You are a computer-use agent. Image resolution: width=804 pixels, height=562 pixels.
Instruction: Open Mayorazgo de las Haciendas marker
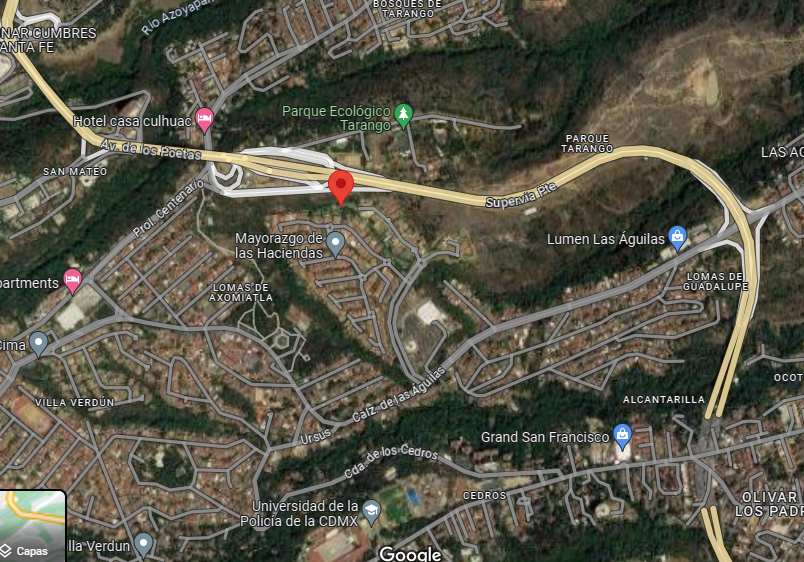click(335, 245)
